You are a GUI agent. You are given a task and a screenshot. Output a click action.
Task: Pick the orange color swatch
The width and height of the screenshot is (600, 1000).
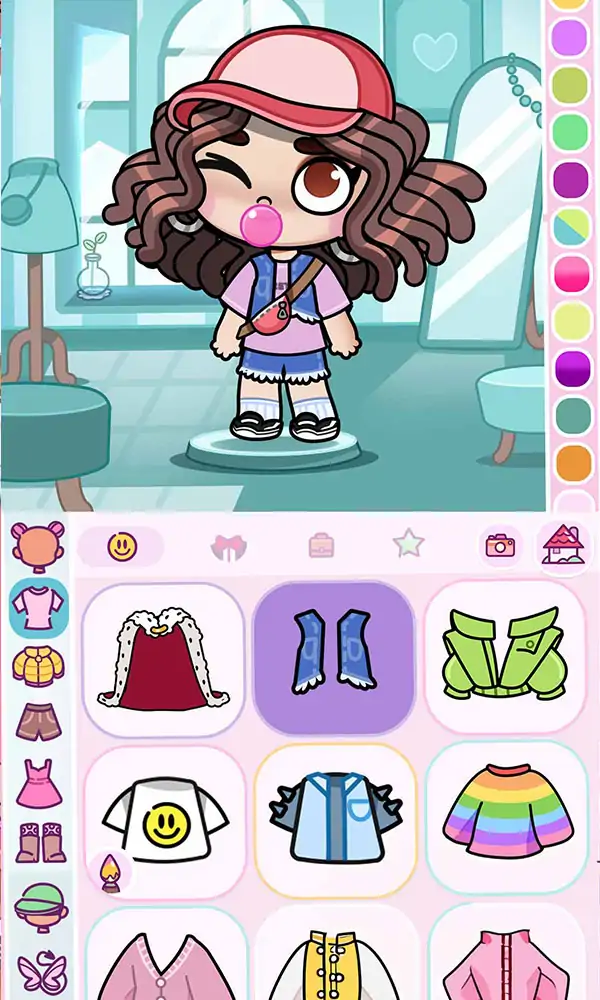point(573,462)
